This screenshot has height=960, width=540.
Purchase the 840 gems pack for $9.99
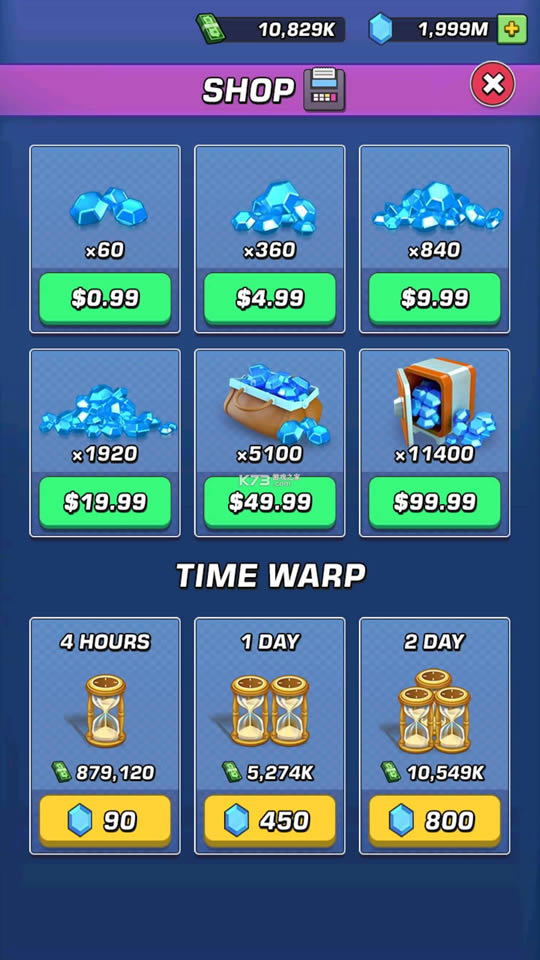click(434, 299)
